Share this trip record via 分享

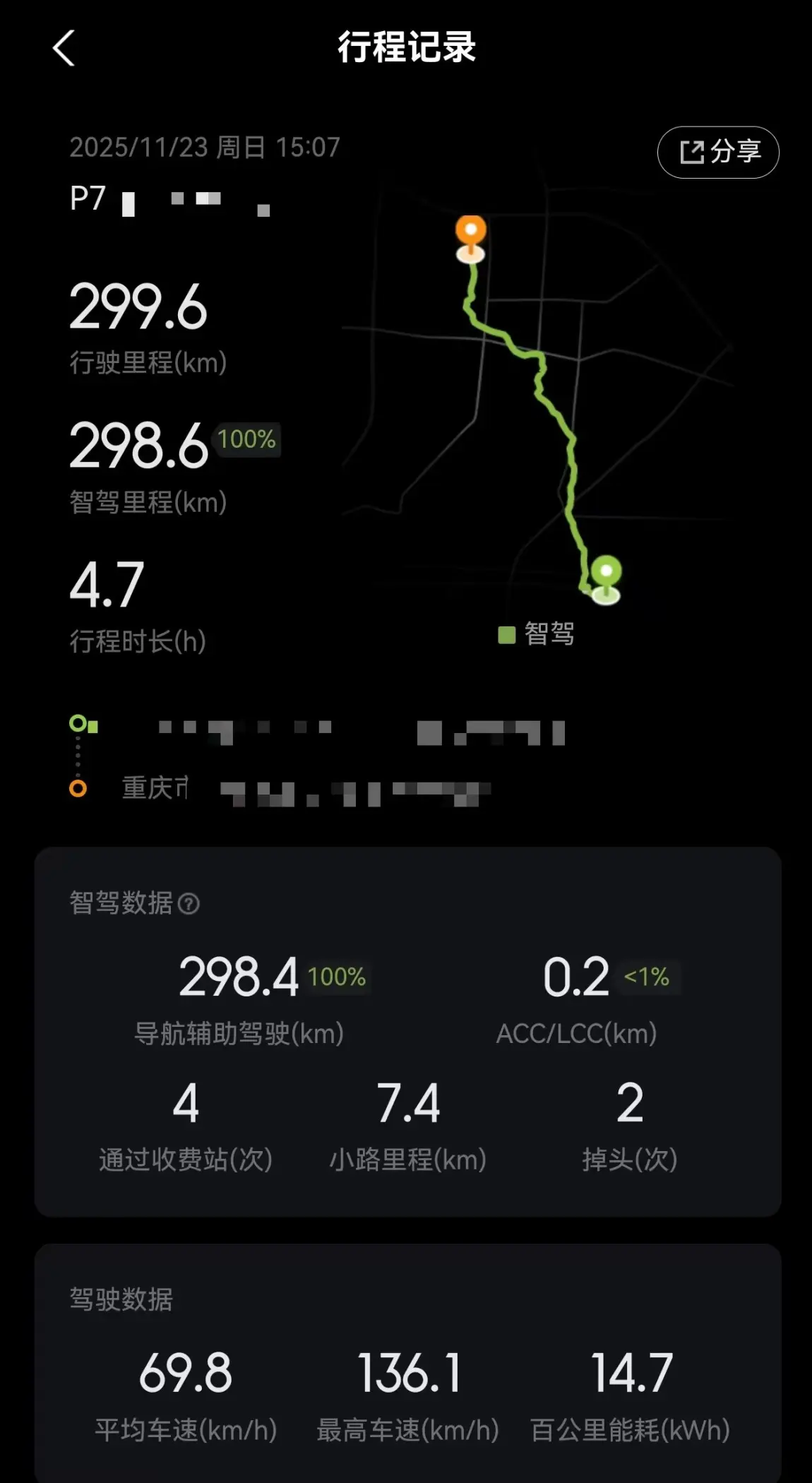[x=718, y=152]
